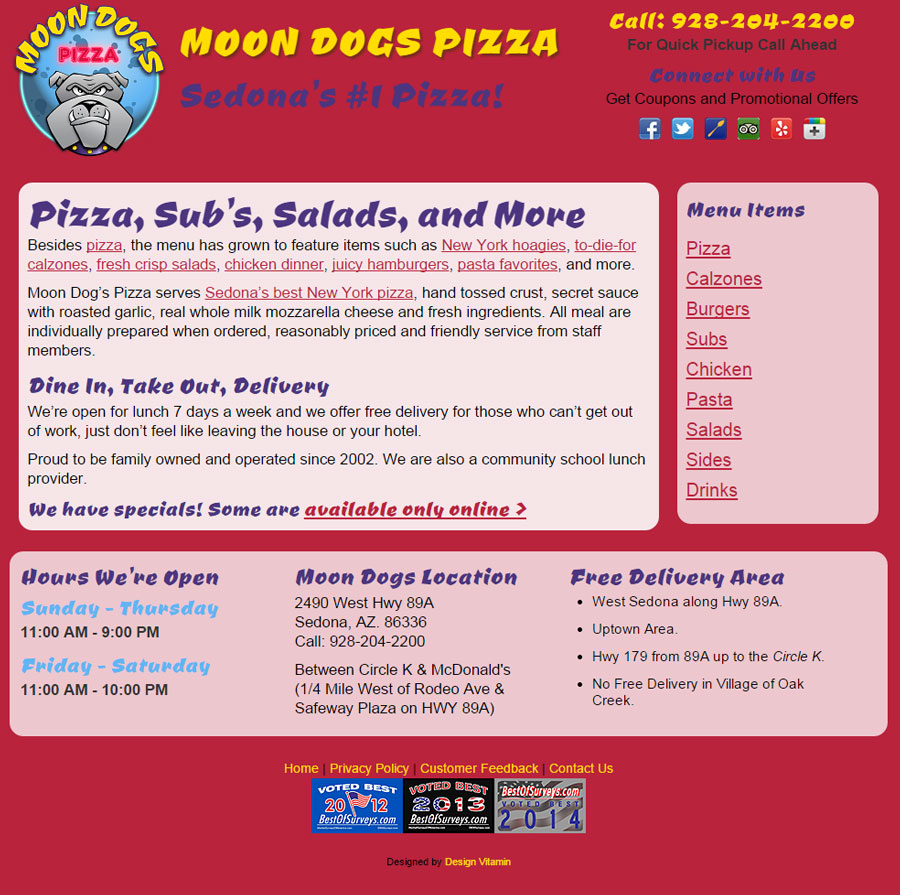
Task: Browse the Drinks menu link
Action: 712,490
